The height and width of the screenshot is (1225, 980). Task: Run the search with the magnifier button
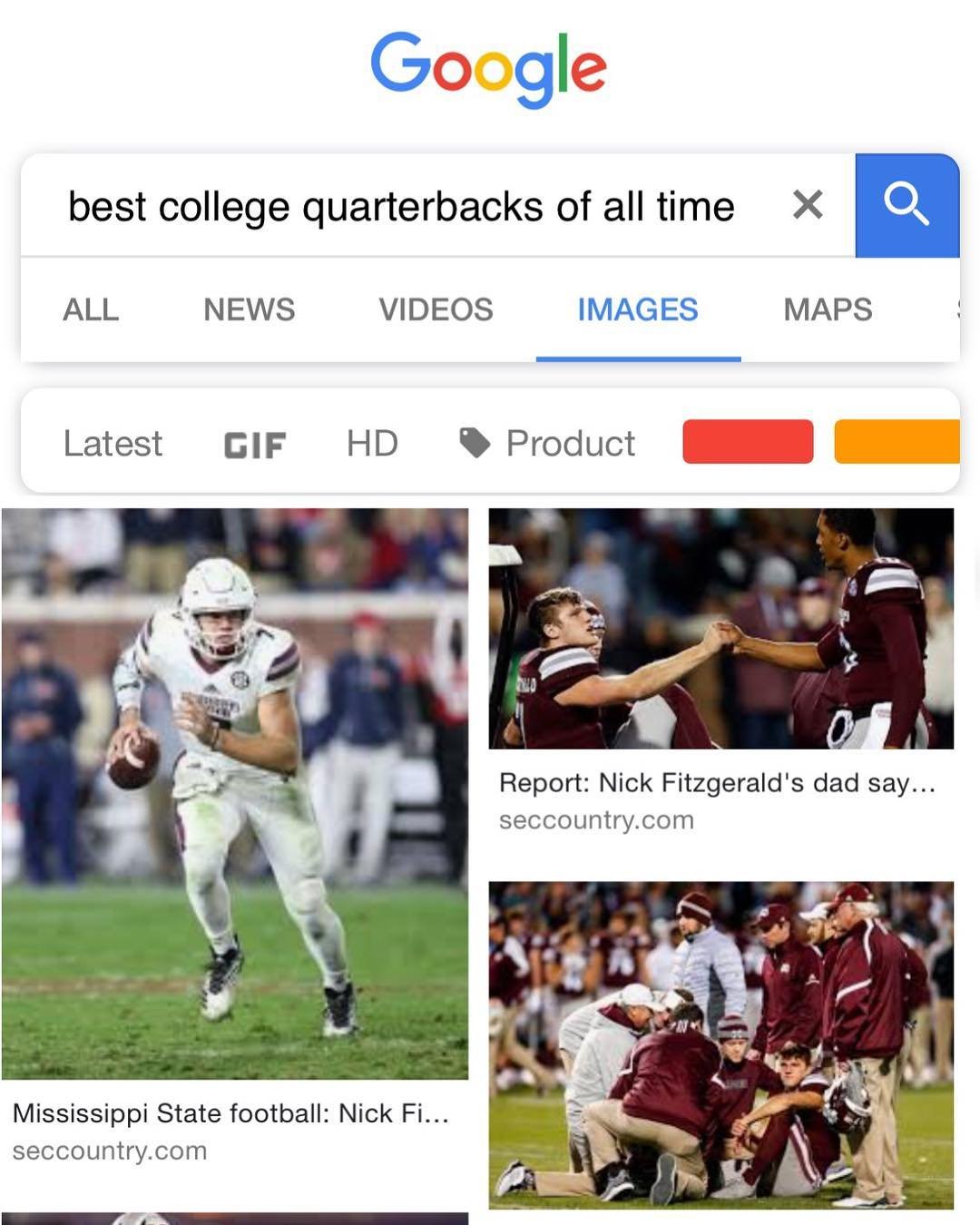pos(906,205)
